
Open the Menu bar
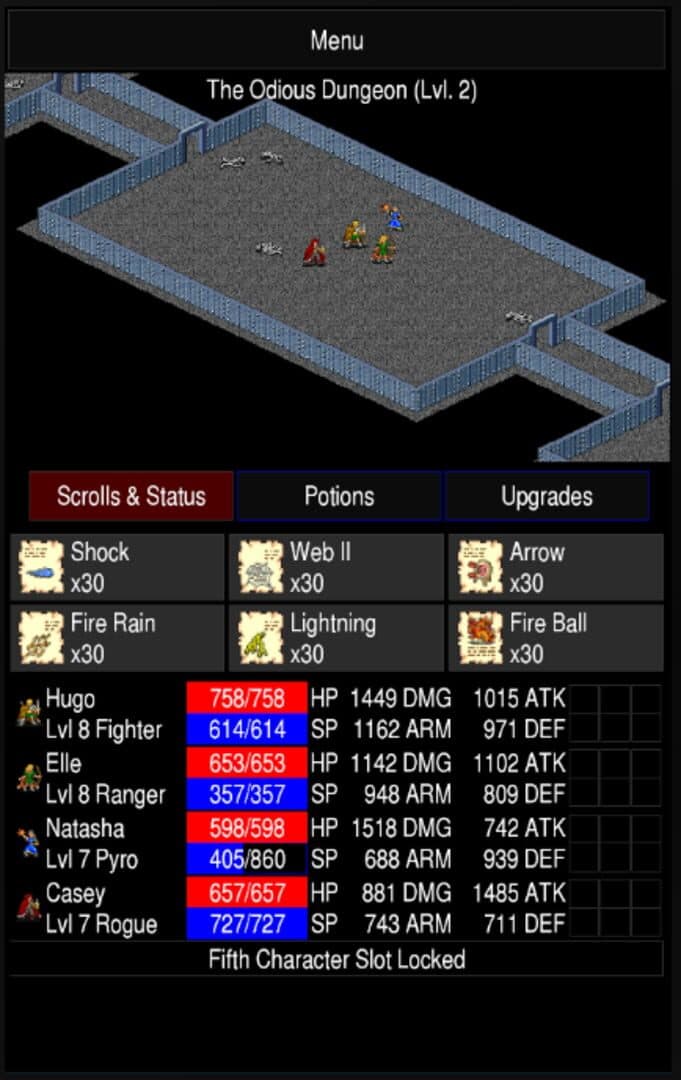coord(336,41)
